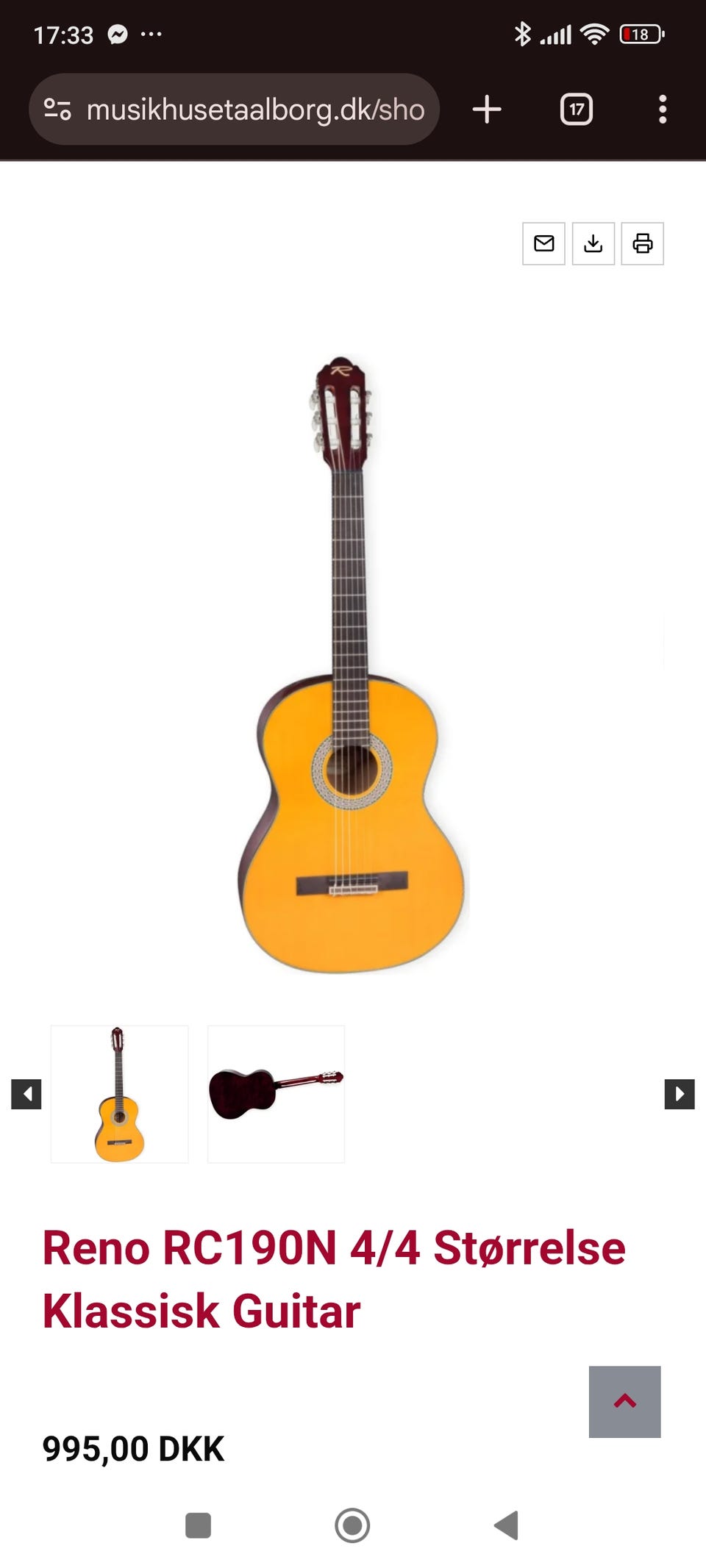Navigate back with system back button
The image size is (706, 1568).
tap(506, 1525)
